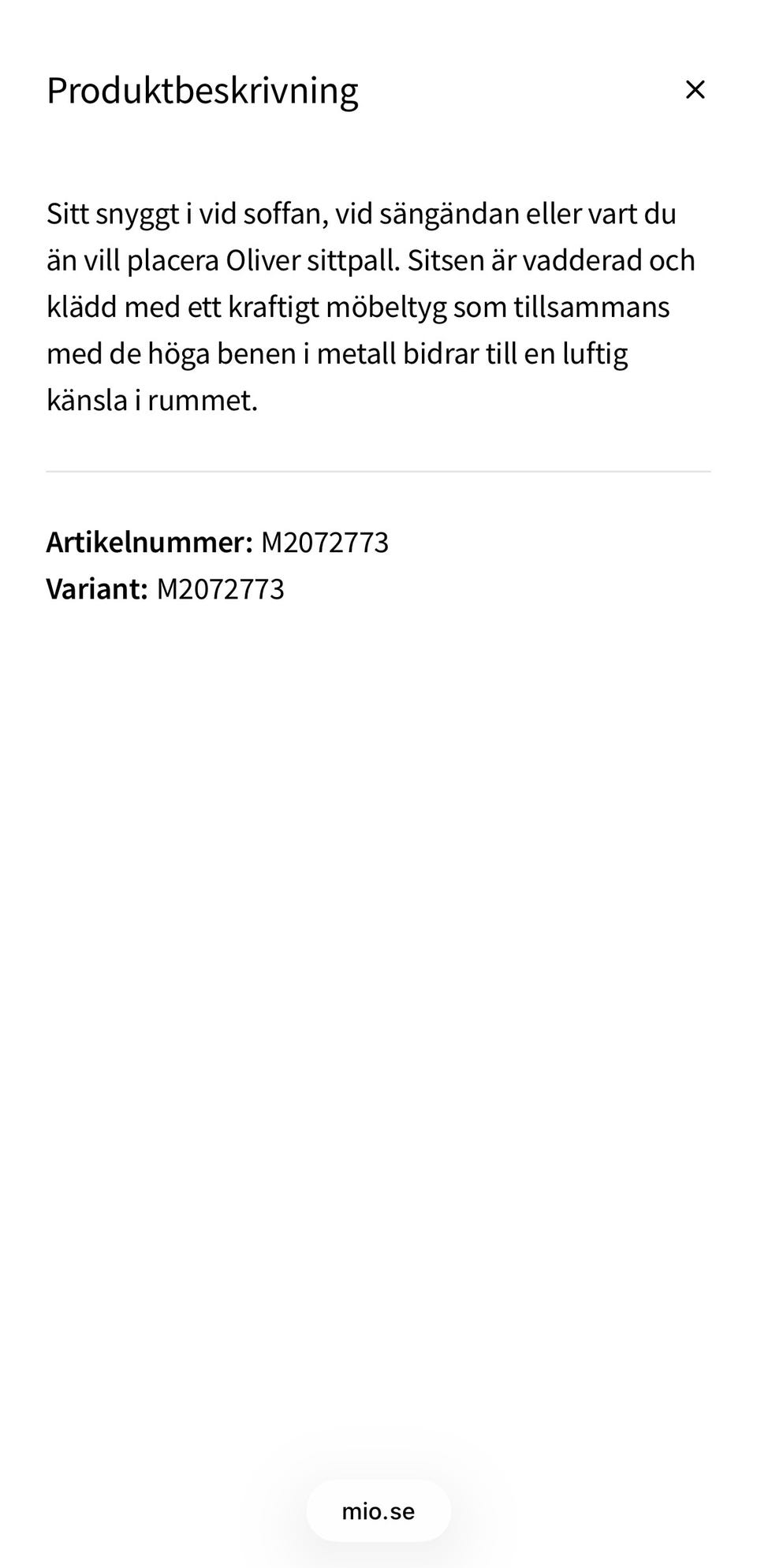Click the Produktbeskrivning heading
This screenshot has height=1568, width=757.
click(202, 90)
